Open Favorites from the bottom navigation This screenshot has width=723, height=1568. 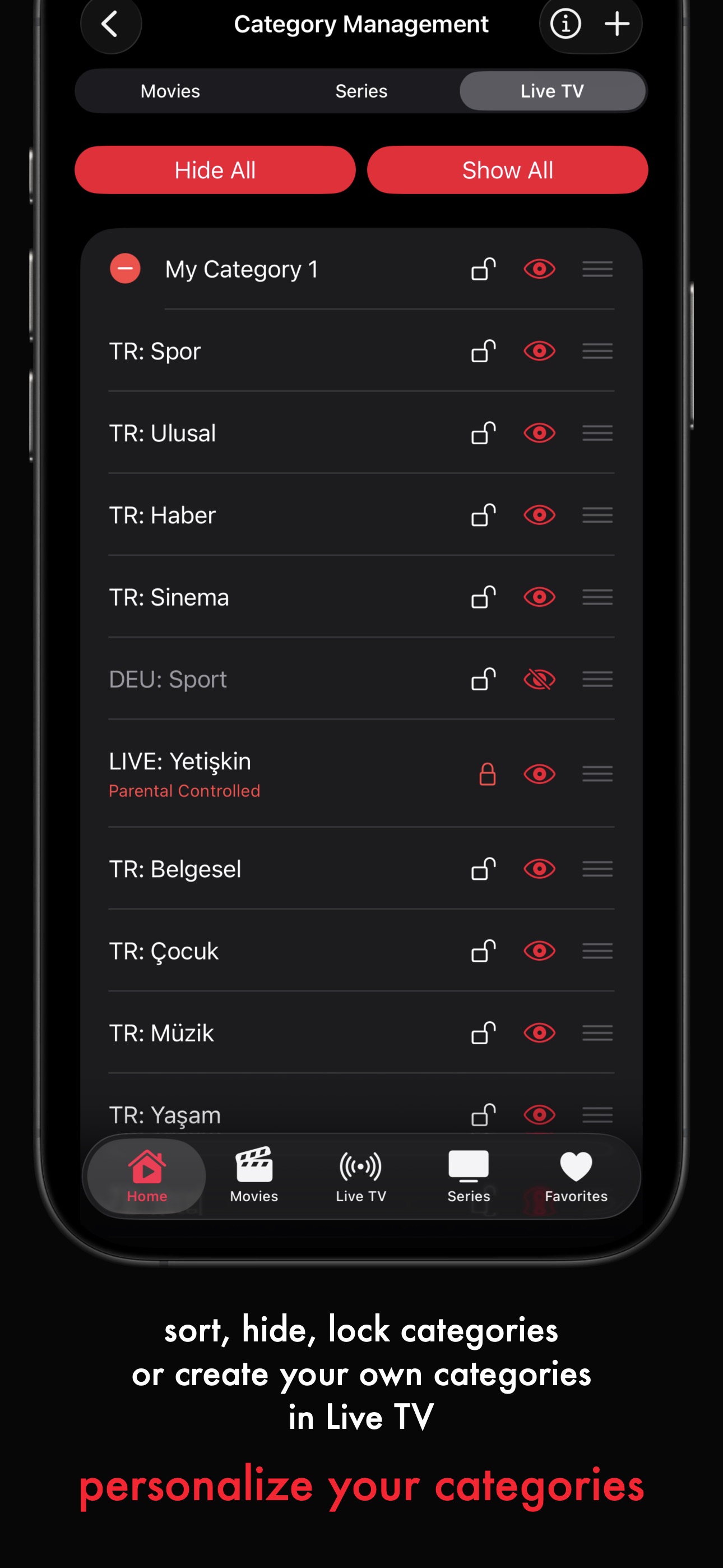[574, 1175]
